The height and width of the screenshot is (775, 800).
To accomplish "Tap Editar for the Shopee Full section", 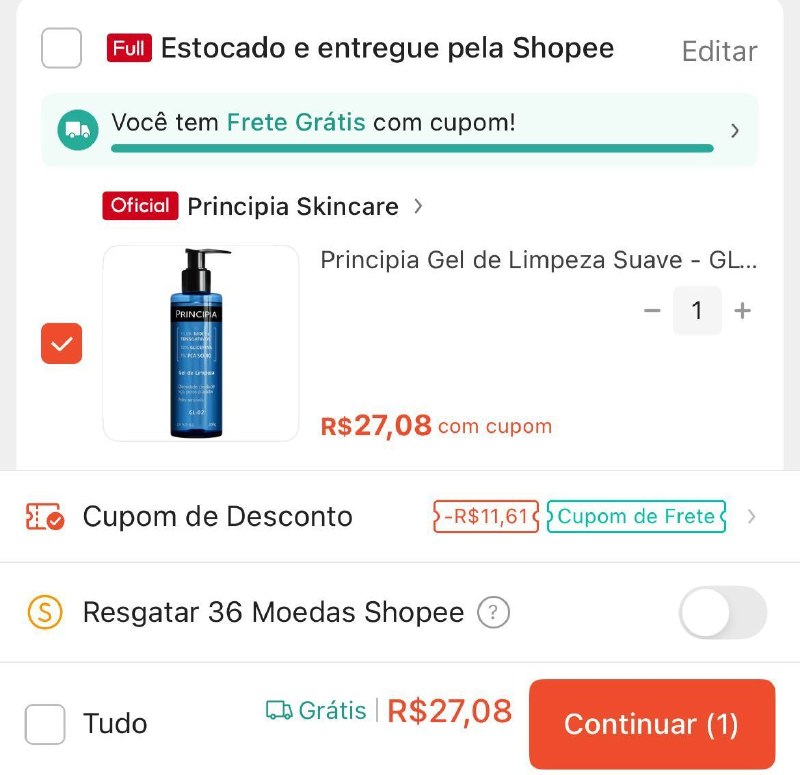I will [x=719, y=51].
